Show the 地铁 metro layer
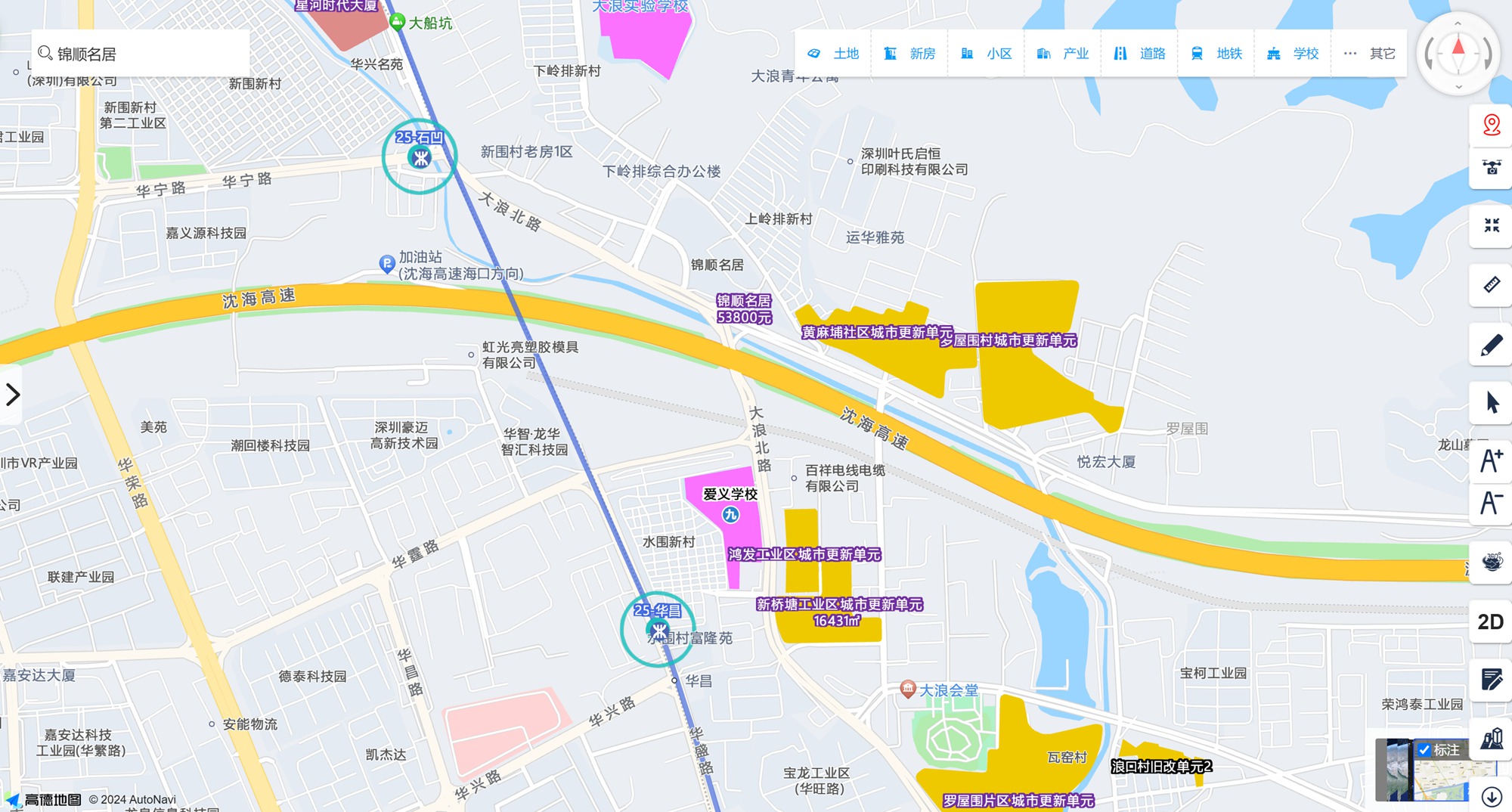 coord(1216,54)
